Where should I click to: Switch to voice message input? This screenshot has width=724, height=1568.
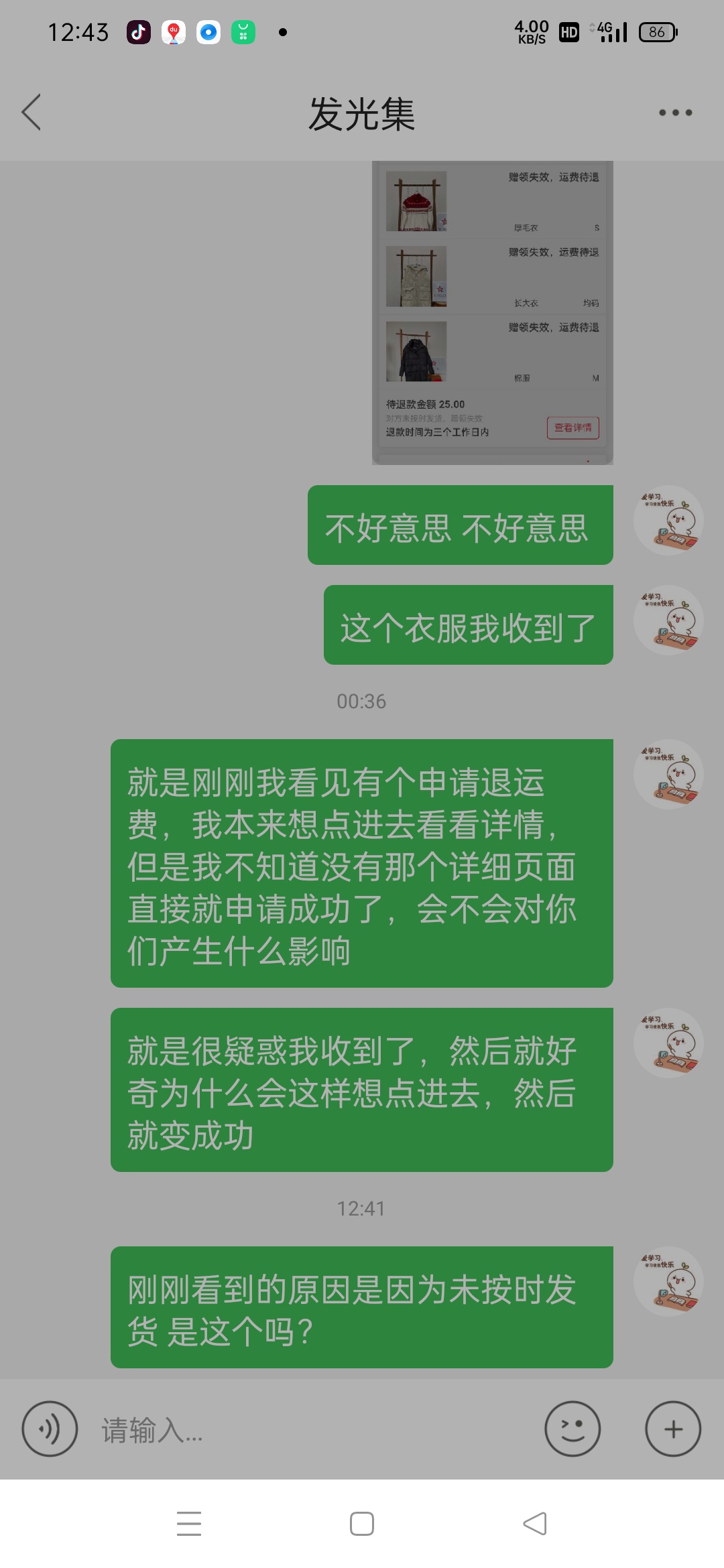50,1429
